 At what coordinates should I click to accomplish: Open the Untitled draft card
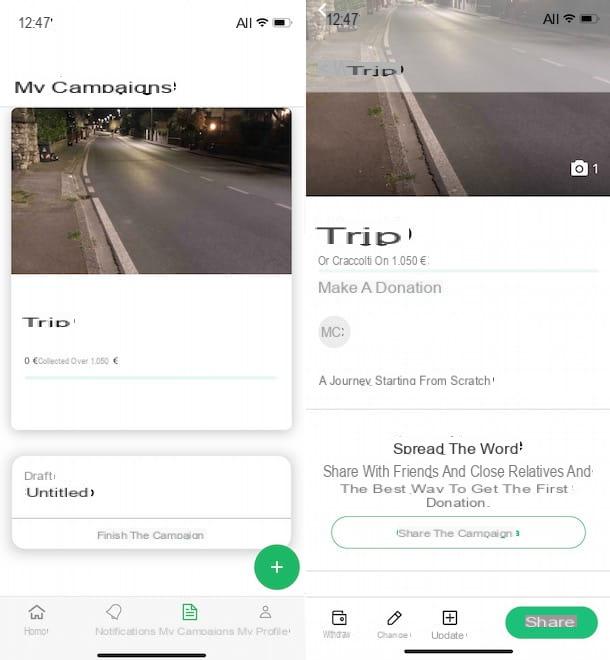(151, 486)
